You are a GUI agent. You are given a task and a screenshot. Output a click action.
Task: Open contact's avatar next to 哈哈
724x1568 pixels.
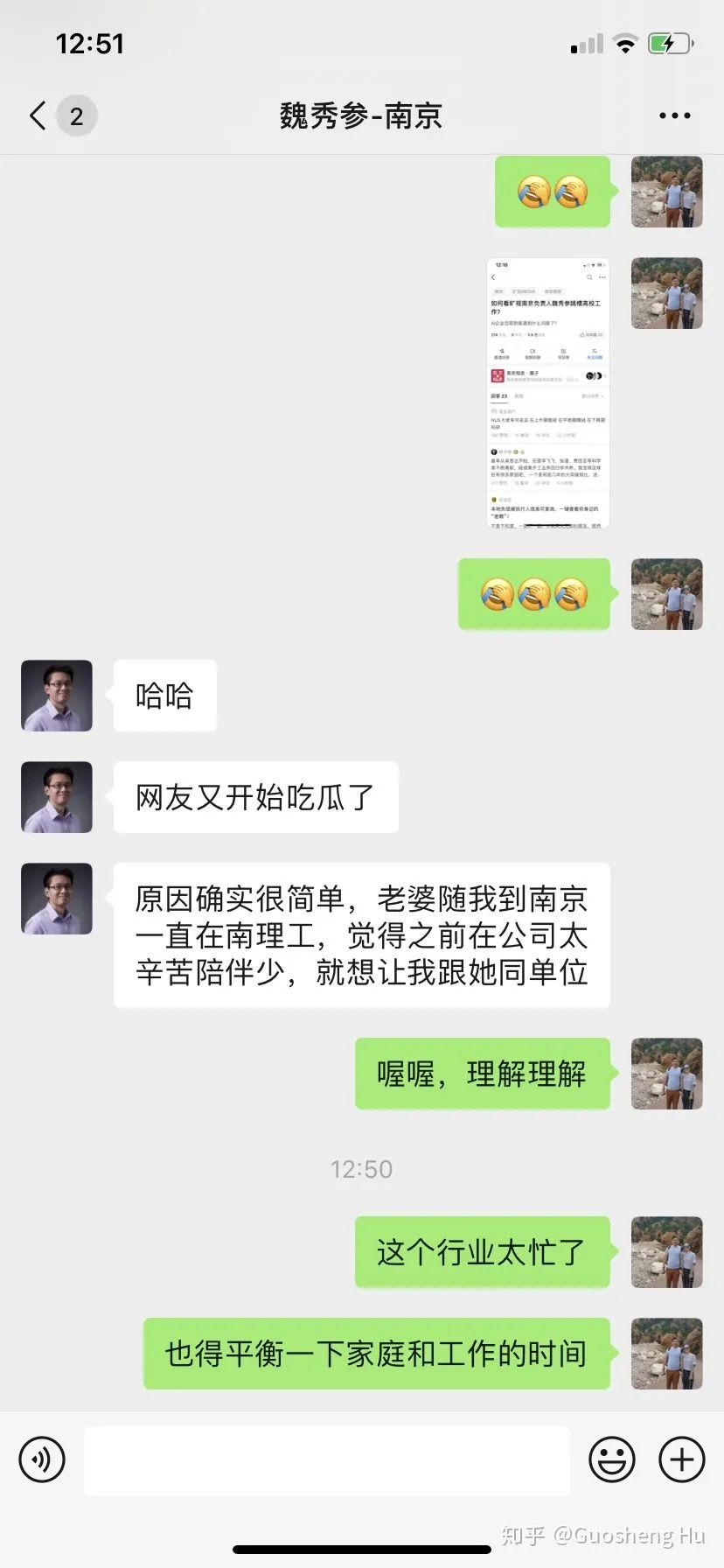tap(57, 696)
